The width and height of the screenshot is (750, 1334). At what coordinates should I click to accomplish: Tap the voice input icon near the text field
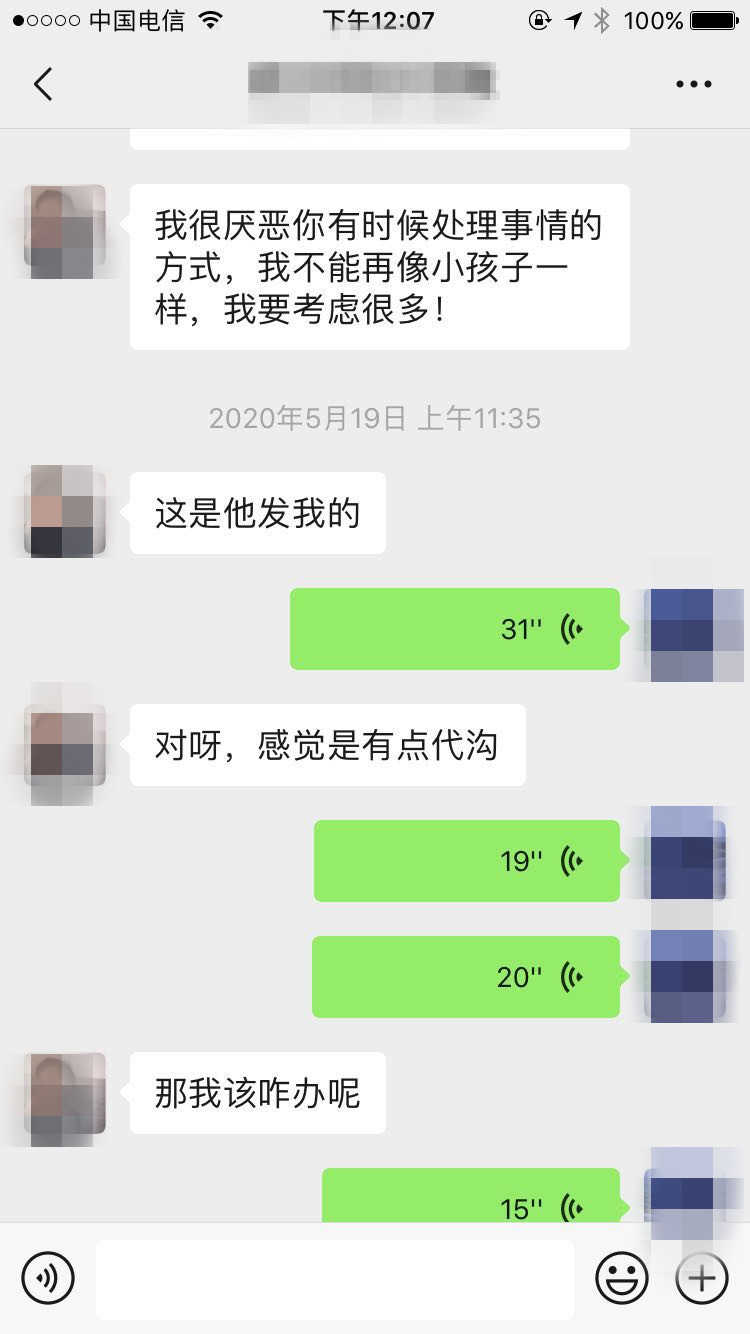pos(49,1278)
